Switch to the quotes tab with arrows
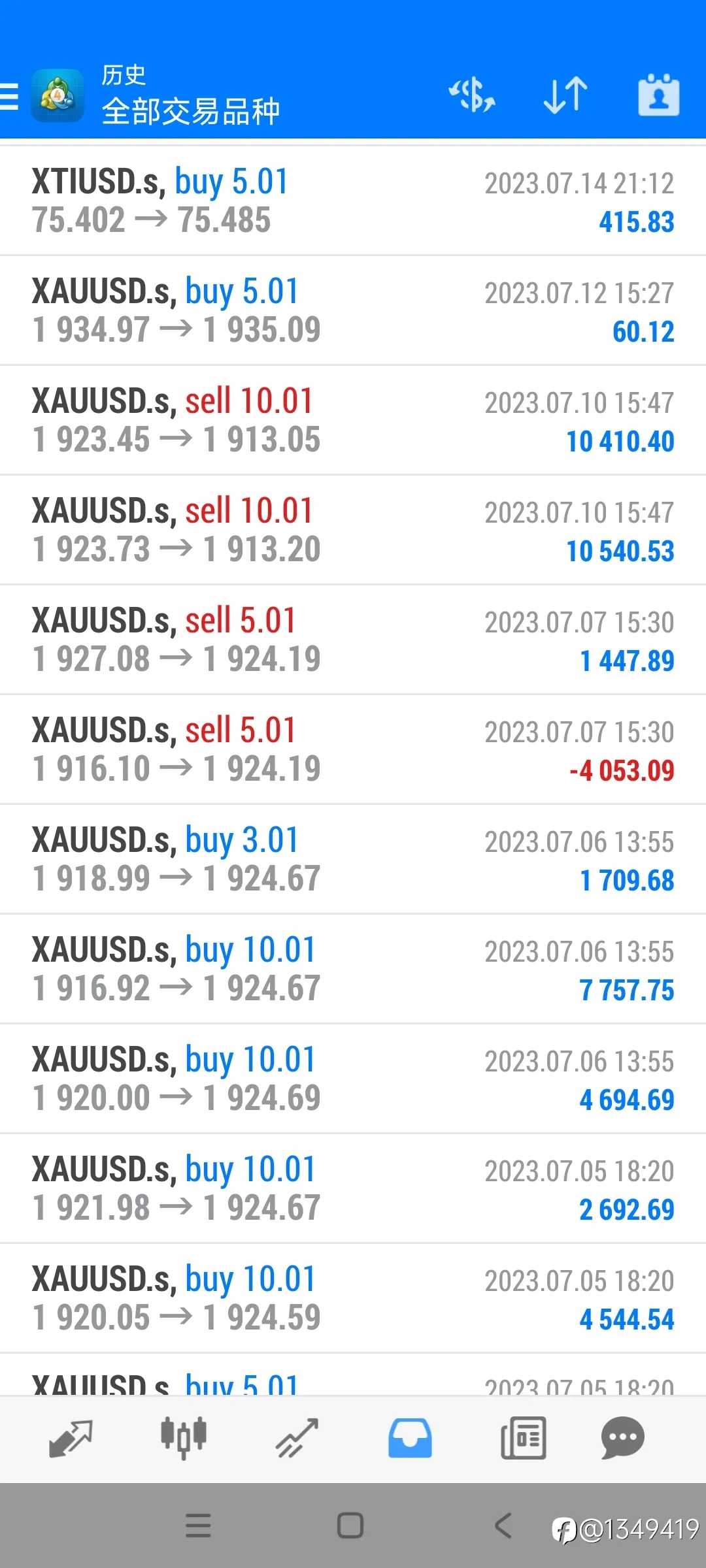Viewport: 706px width, 1568px height. (71, 1438)
